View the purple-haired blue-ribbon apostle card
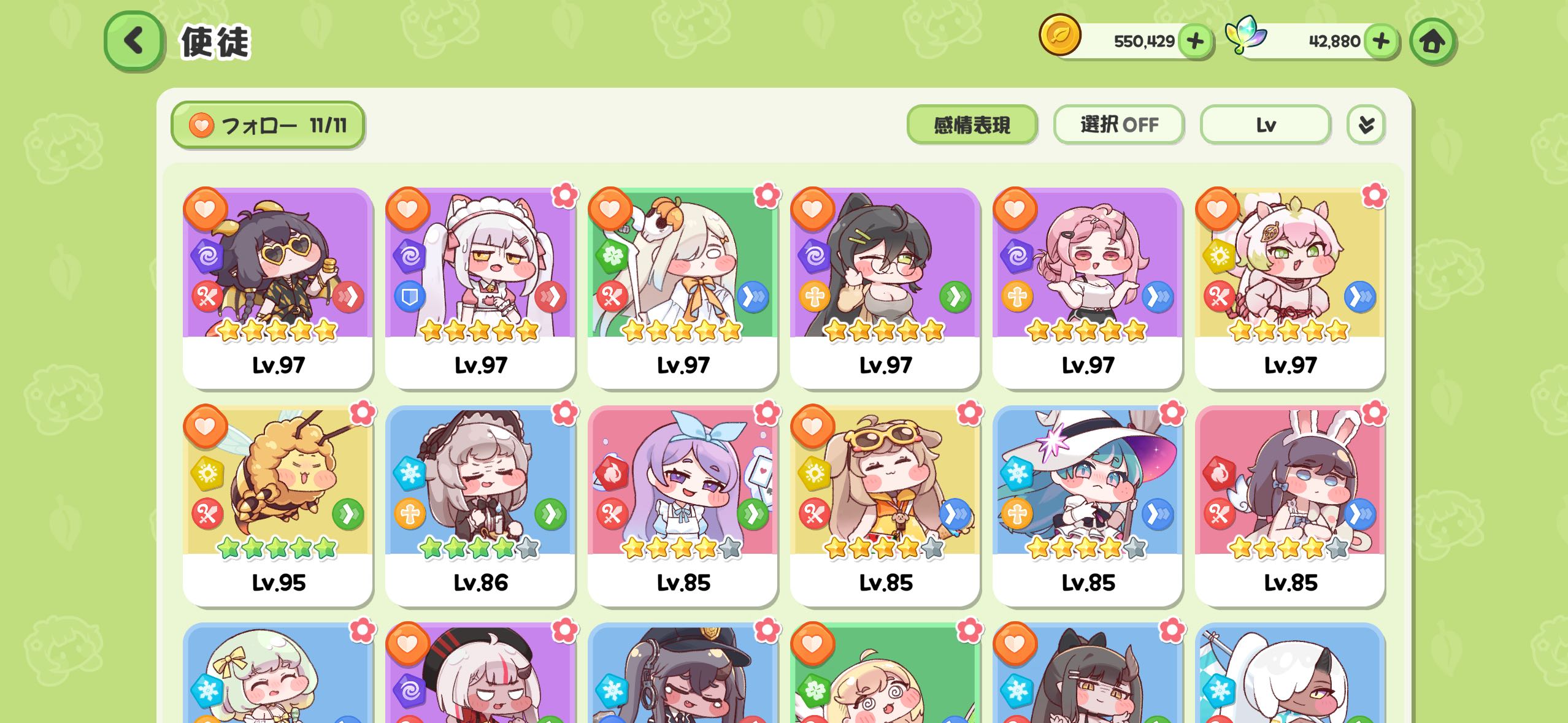1568x723 pixels. pos(683,506)
